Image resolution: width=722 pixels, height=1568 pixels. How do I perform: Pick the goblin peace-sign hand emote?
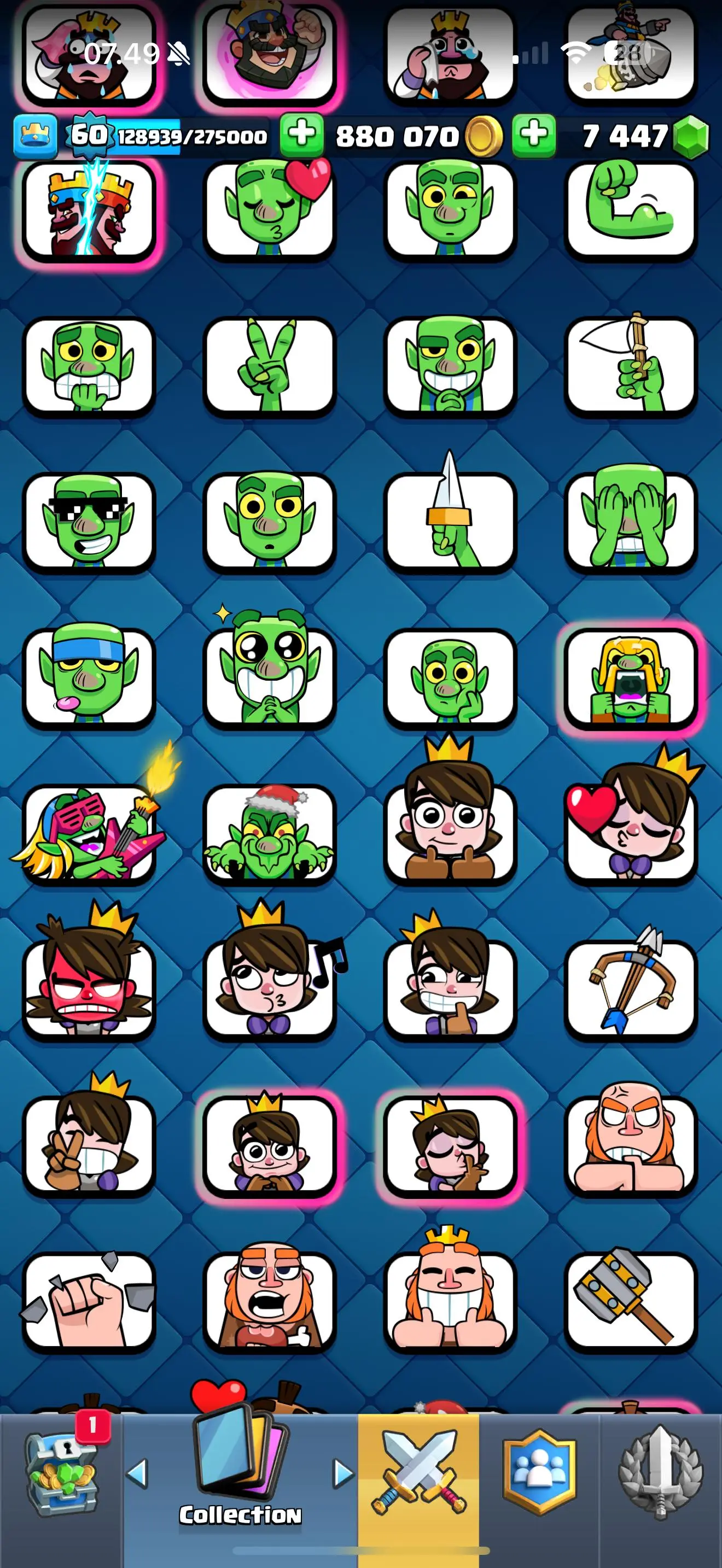[269, 365]
